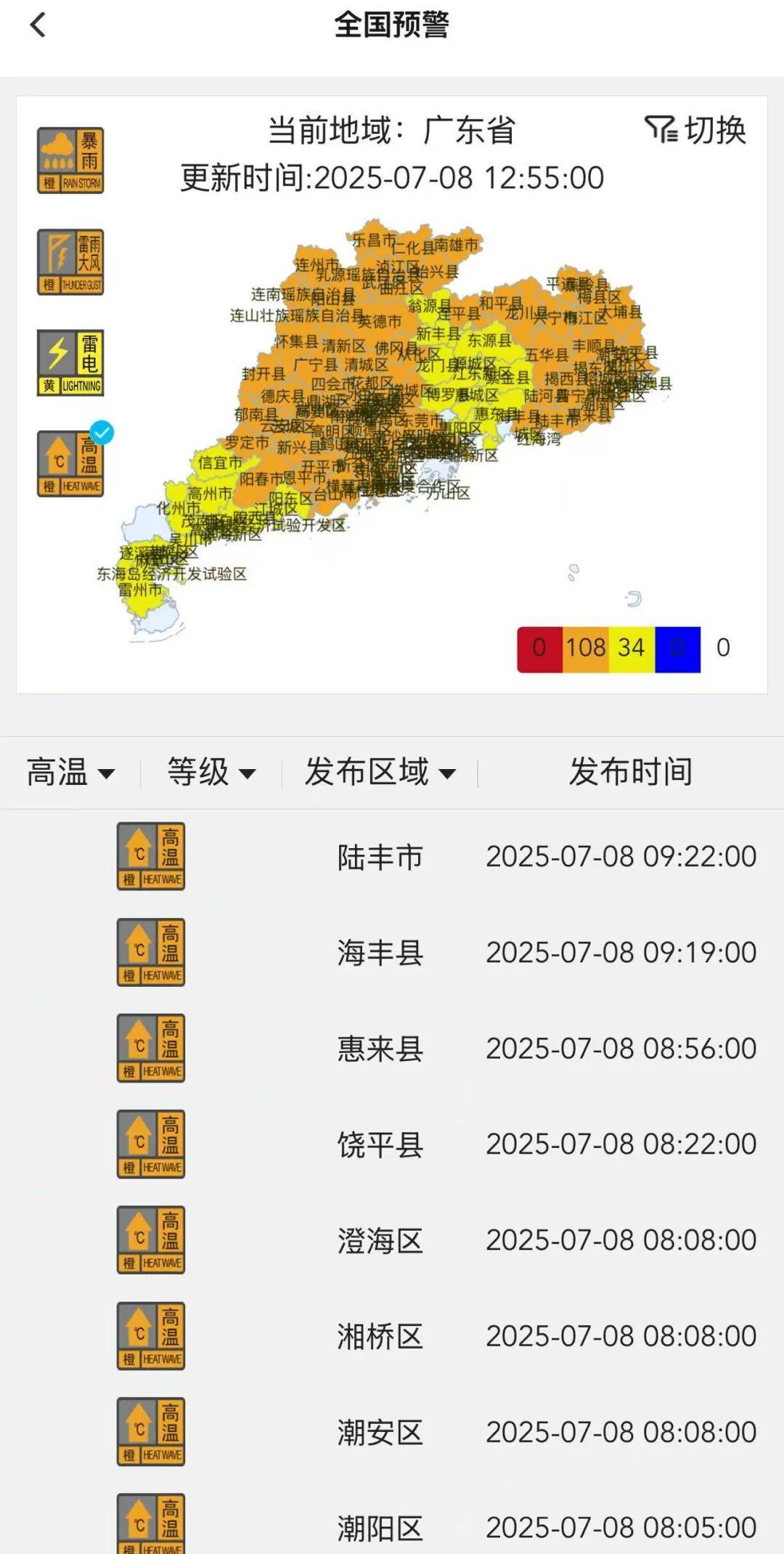Enable the 暴雨 warning layer on the map

pyautogui.click(x=70, y=158)
